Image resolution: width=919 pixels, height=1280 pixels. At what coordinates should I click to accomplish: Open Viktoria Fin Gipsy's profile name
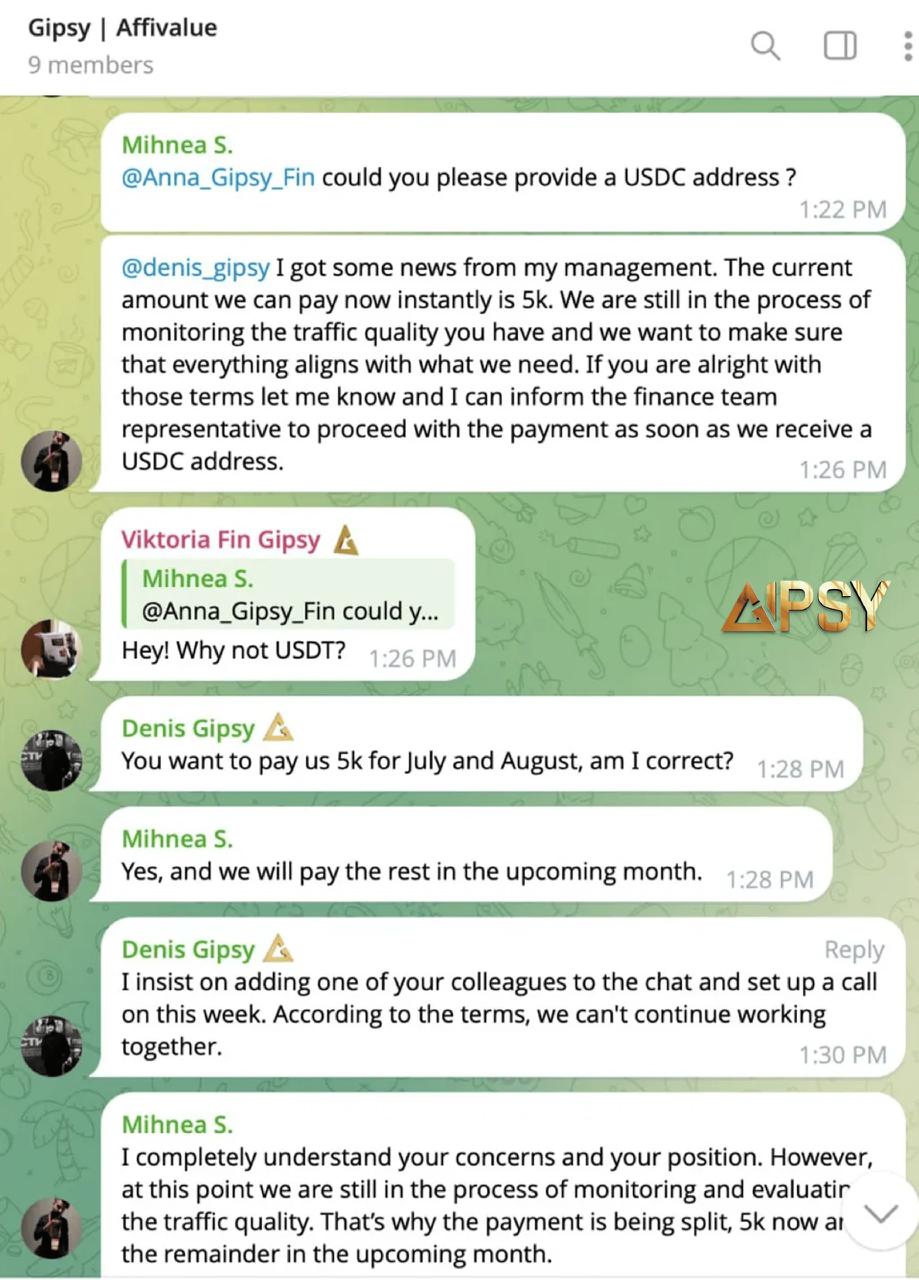[220, 540]
